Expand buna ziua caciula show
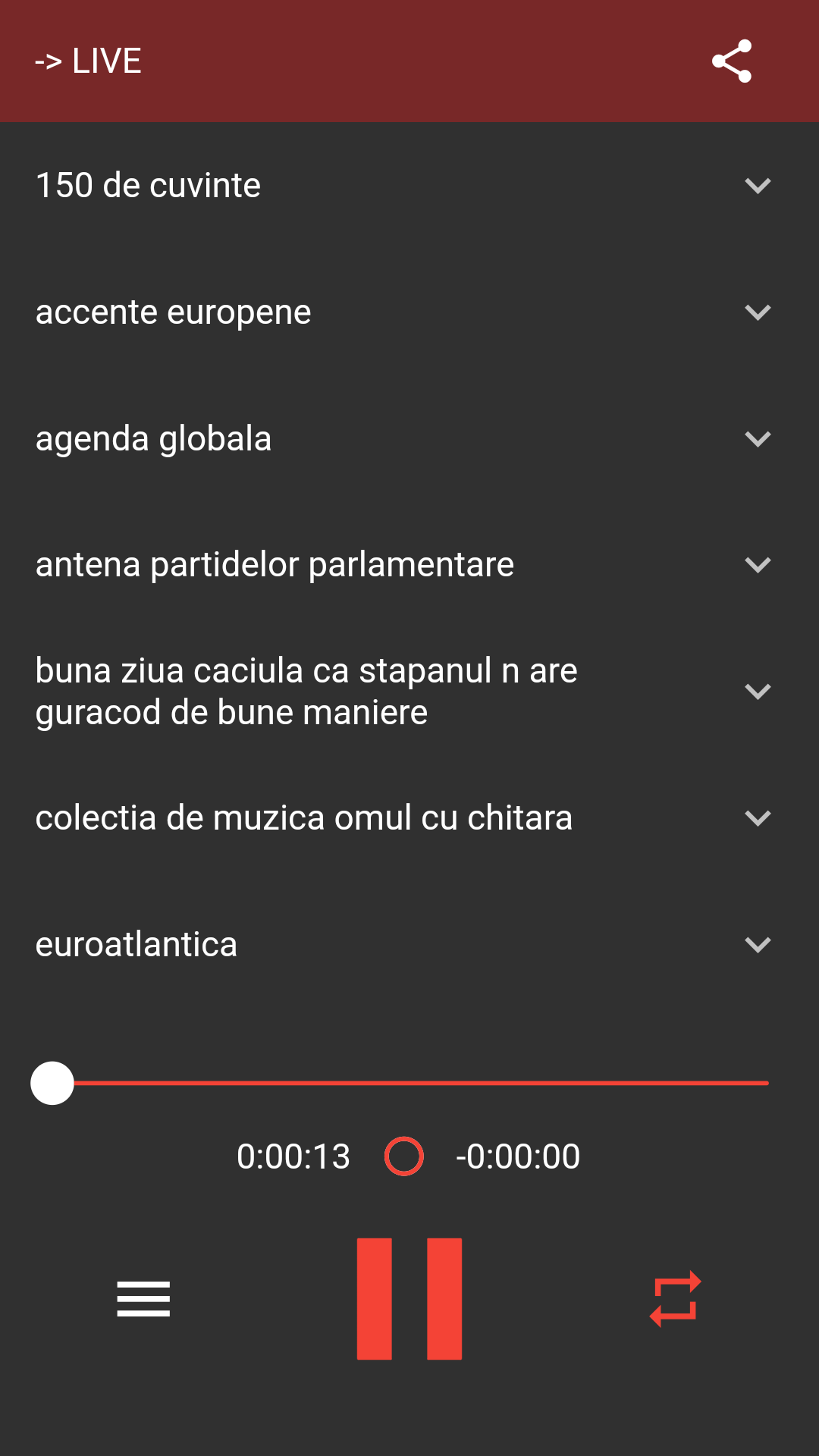Viewport: 819px width, 1456px height. 757,692
